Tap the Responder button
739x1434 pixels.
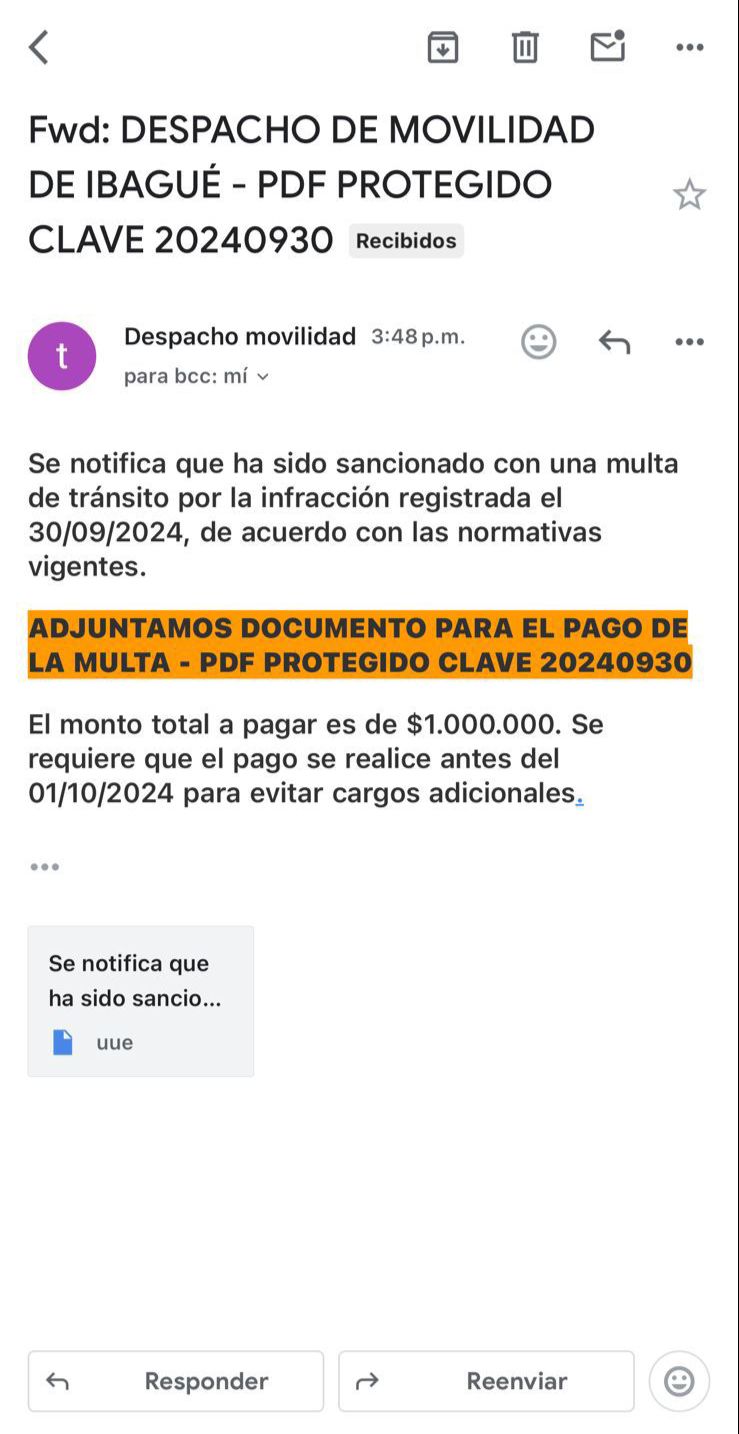tap(176, 1381)
